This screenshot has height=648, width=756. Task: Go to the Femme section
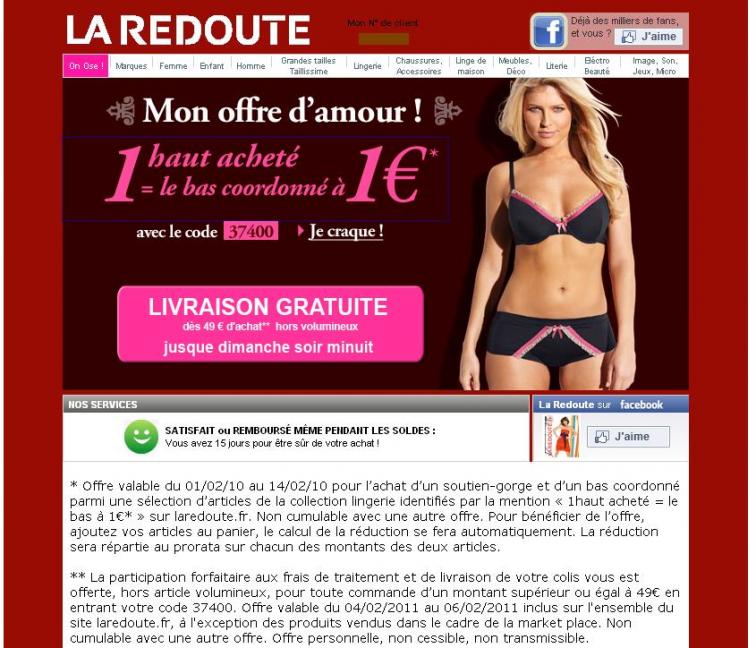click(173, 66)
